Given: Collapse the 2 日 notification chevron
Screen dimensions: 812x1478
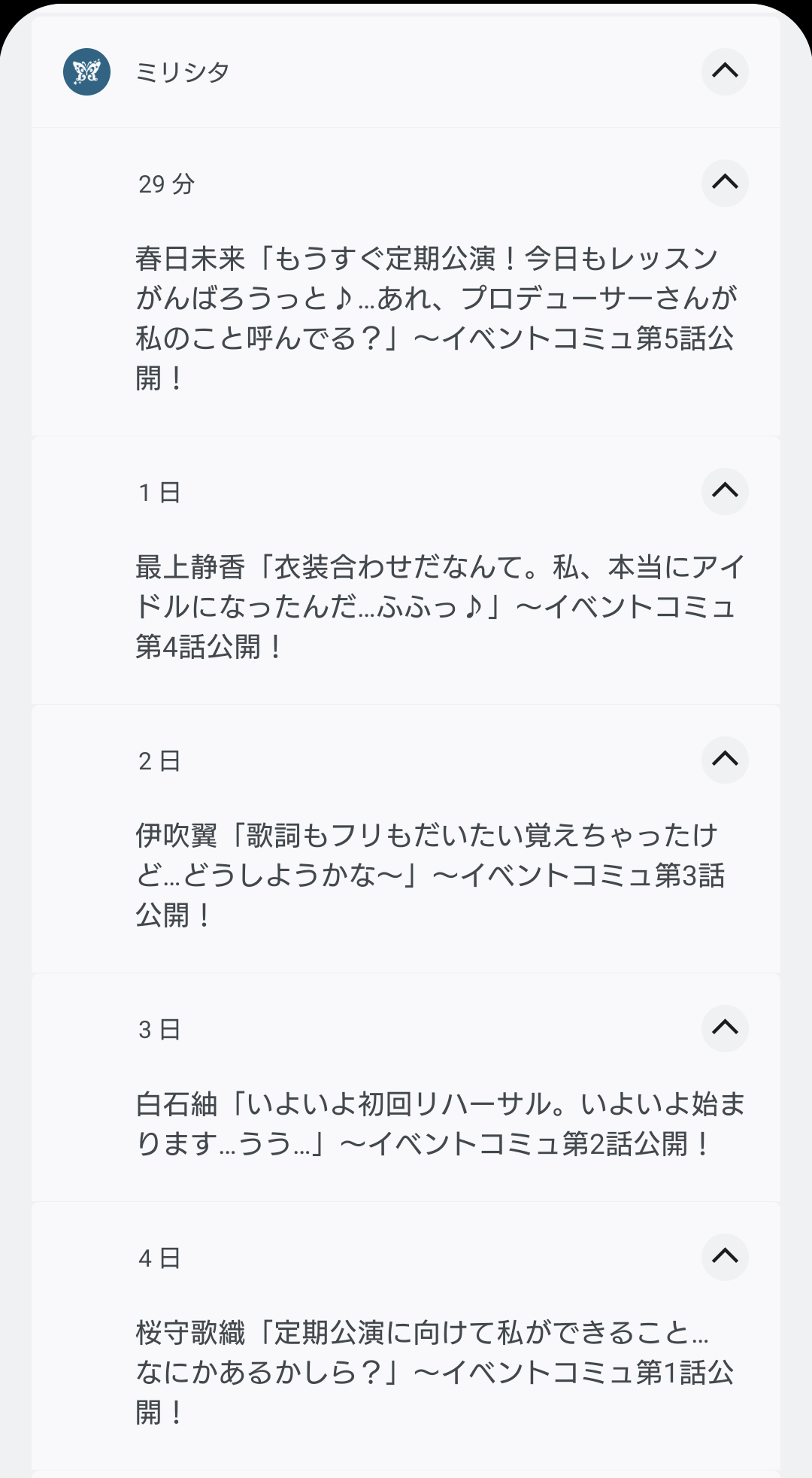Looking at the screenshot, I should point(725,760).
